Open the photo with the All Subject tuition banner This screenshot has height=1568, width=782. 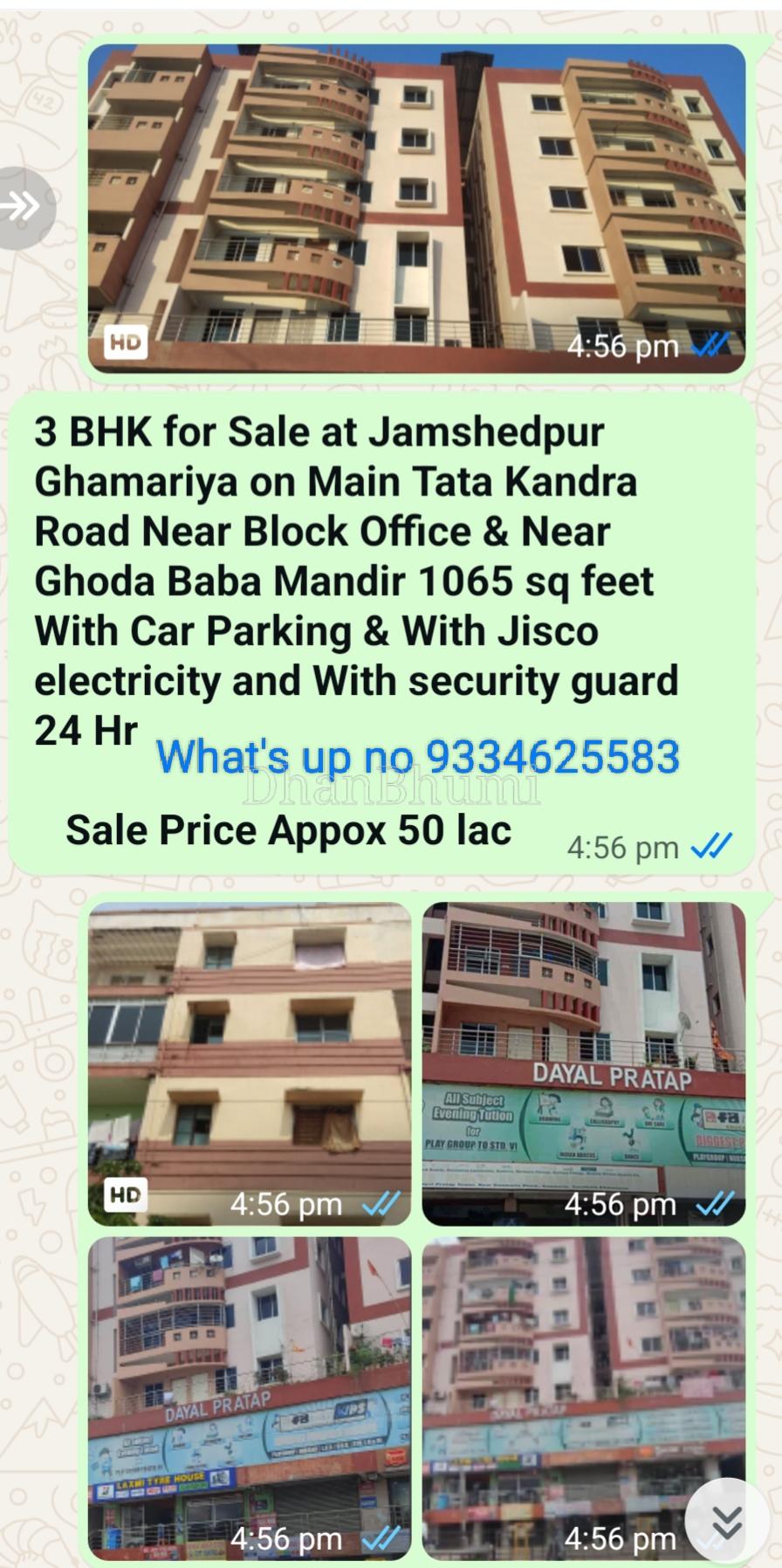583,1063
